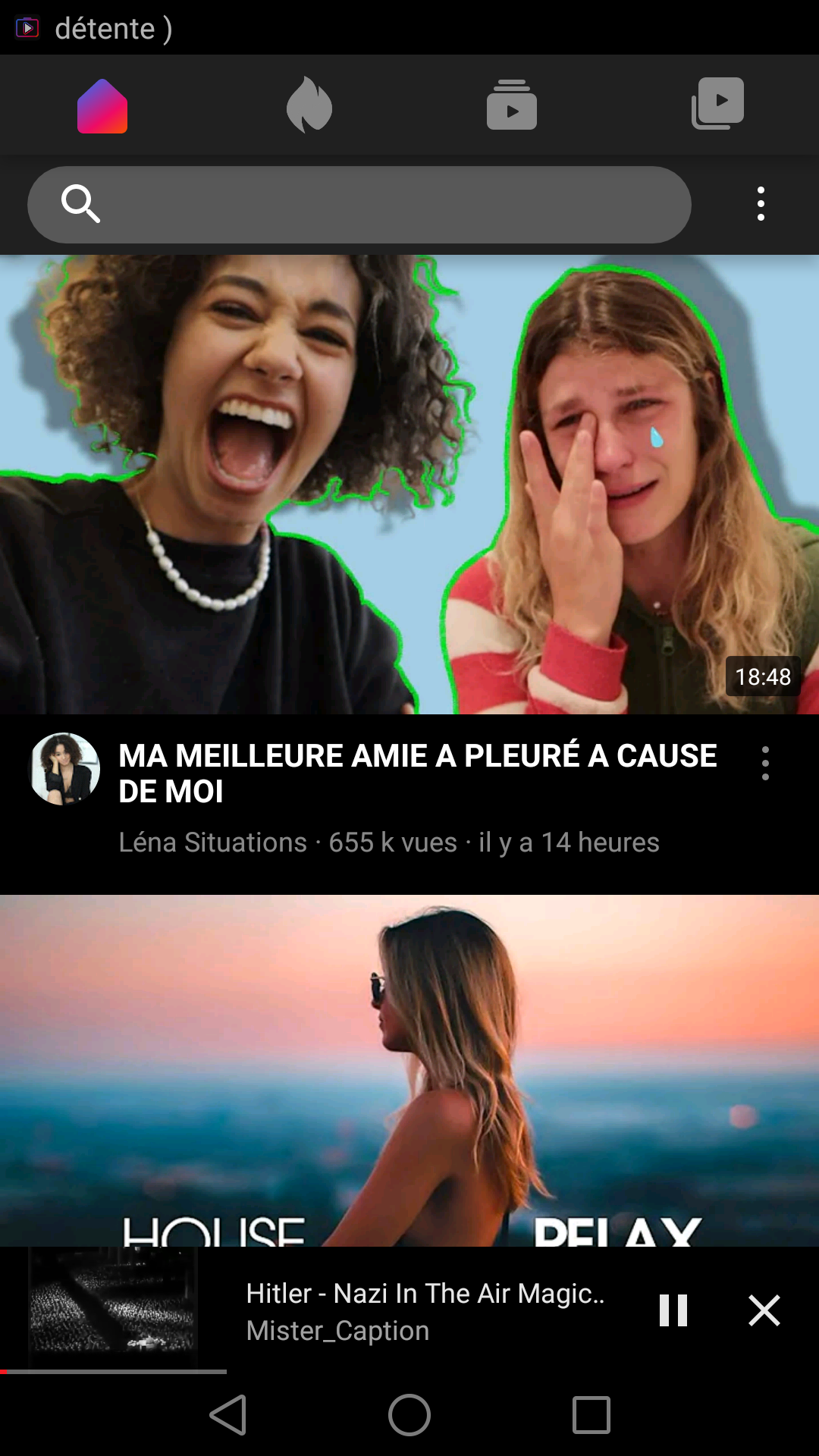Open options for MA MEILLEURE AMIE video
Image resolution: width=819 pixels, height=1456 pixels.
coord(765,763)
